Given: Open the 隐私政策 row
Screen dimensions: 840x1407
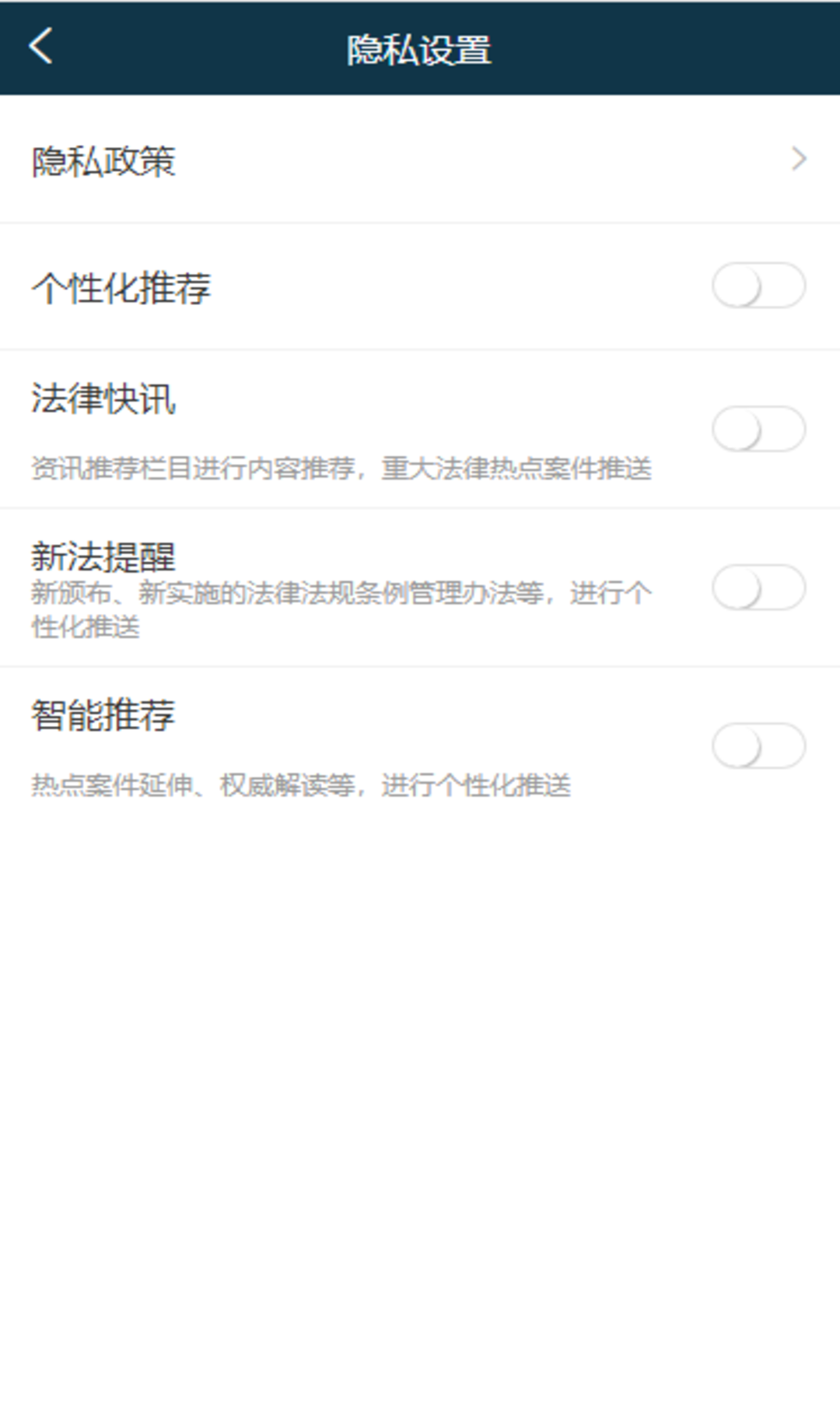Looking at the screenshot, I should 420,160.
